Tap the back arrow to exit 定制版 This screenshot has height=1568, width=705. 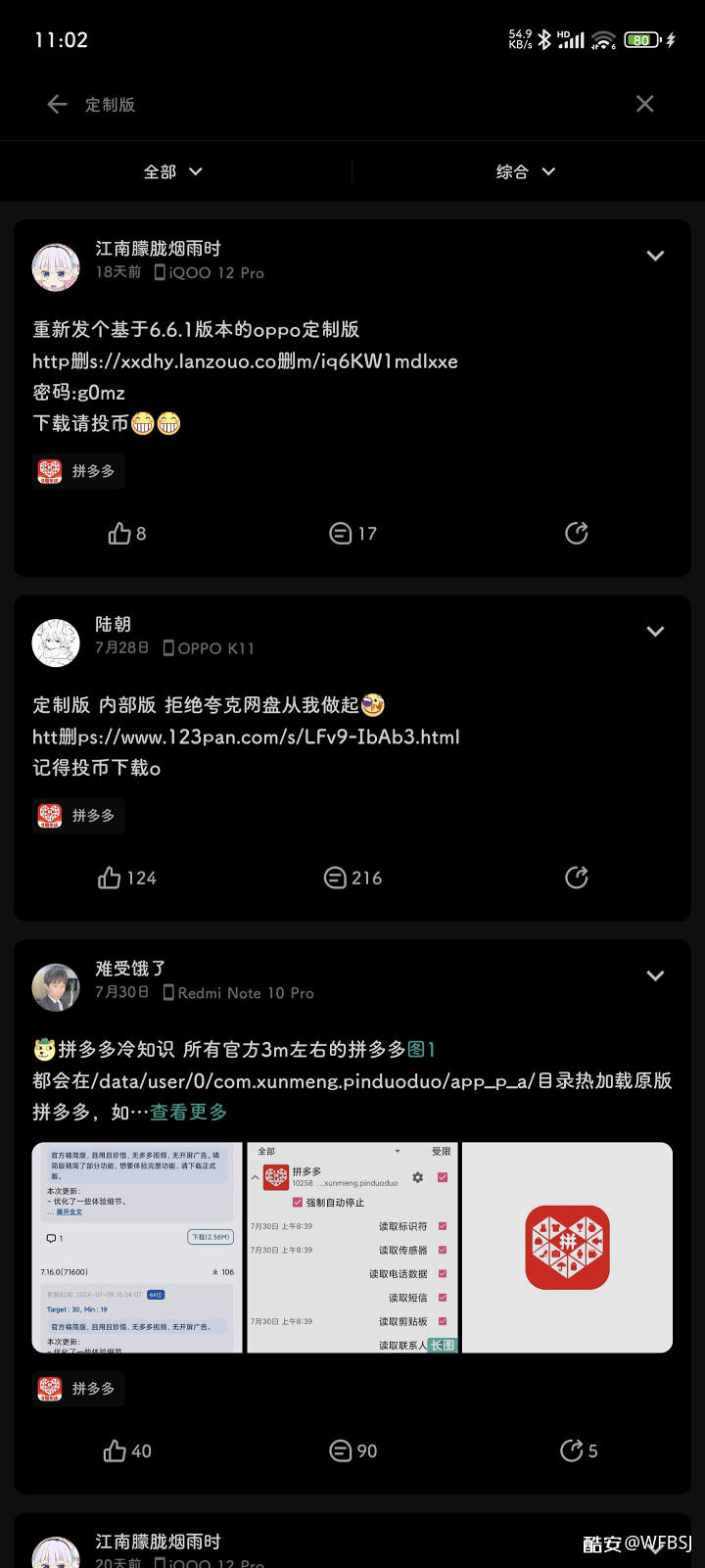pyautogui.click(x=56, y=104)
